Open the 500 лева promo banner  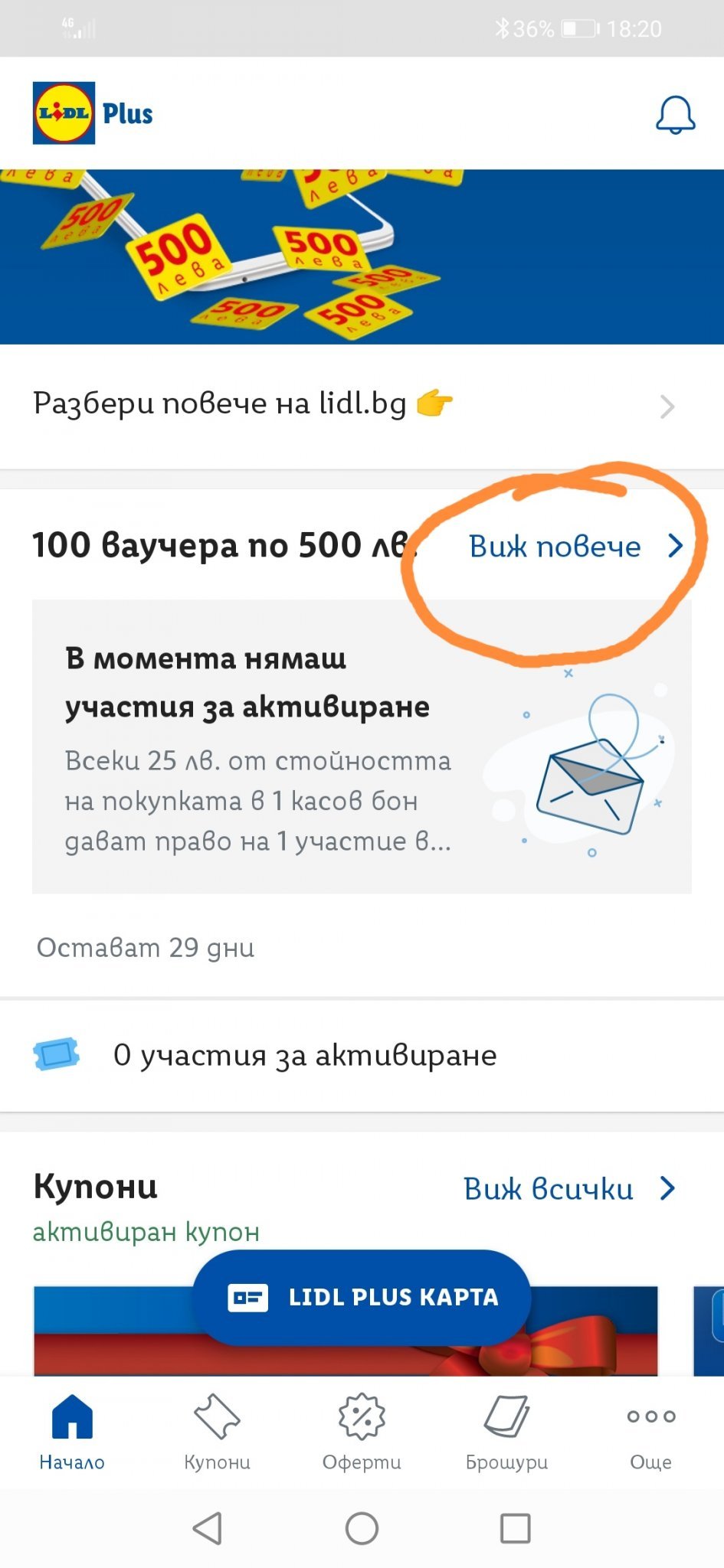tap(362, 256)
